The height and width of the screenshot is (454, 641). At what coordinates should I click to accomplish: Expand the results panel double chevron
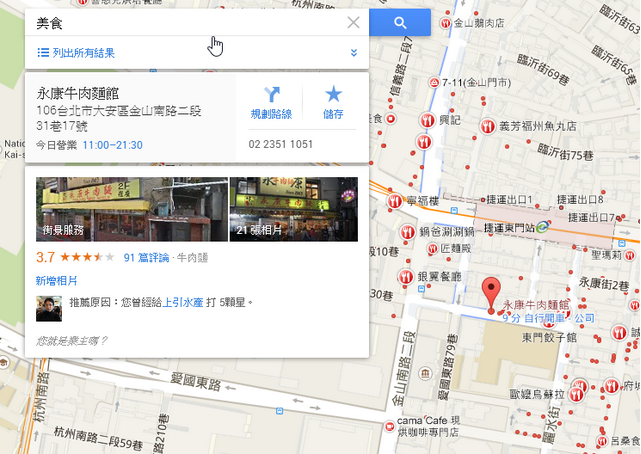[354, 53]
